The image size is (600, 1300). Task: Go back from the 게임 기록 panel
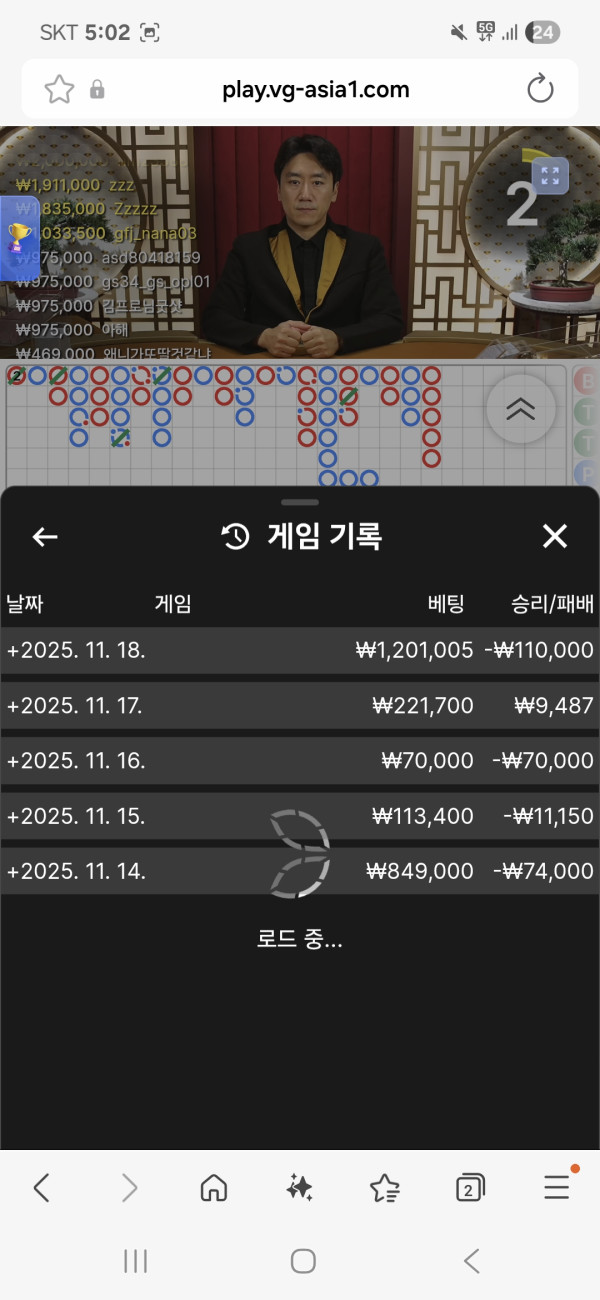click(45, 537)
